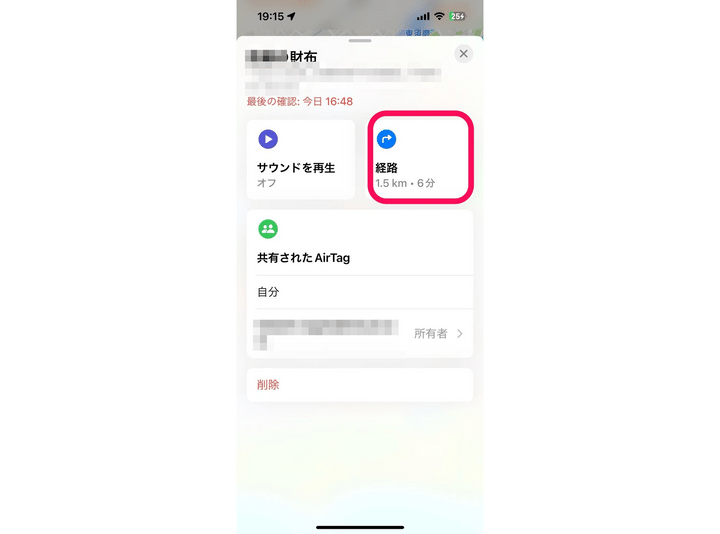Open the 所有者 owner row
Screen dimensions: 720x534
[x=360, y=333]
